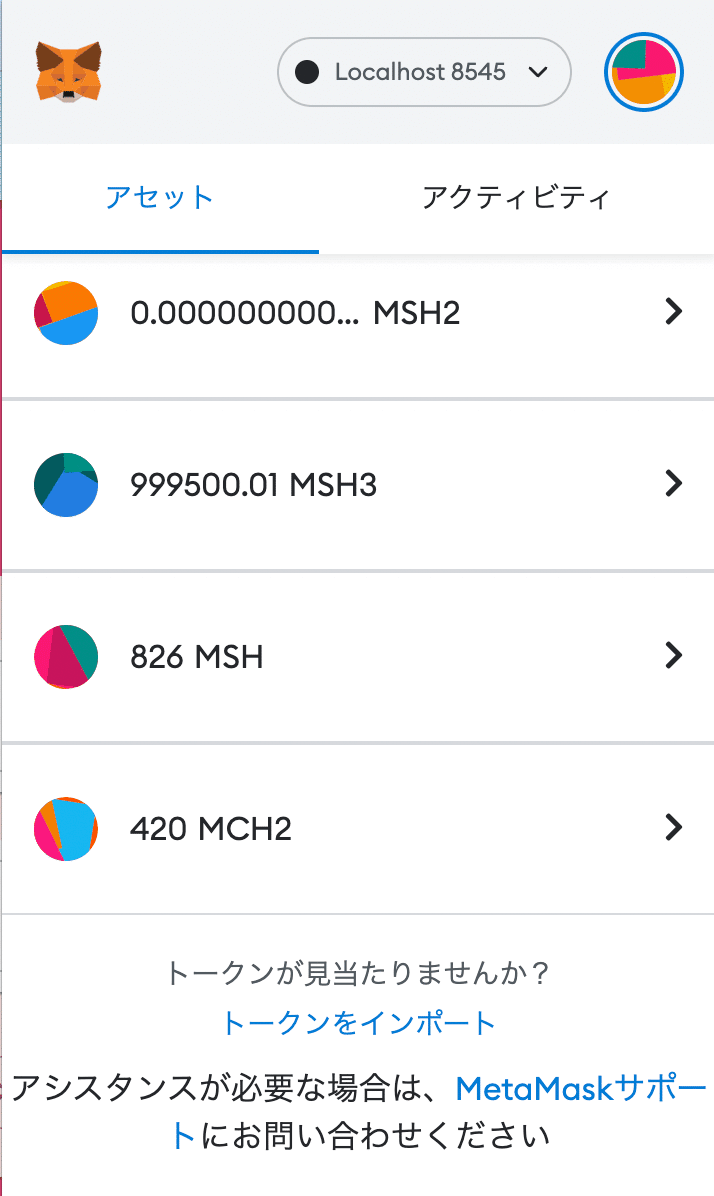View the 826 MSH token details
The image size is (714, 1196).
click(358, 657)
